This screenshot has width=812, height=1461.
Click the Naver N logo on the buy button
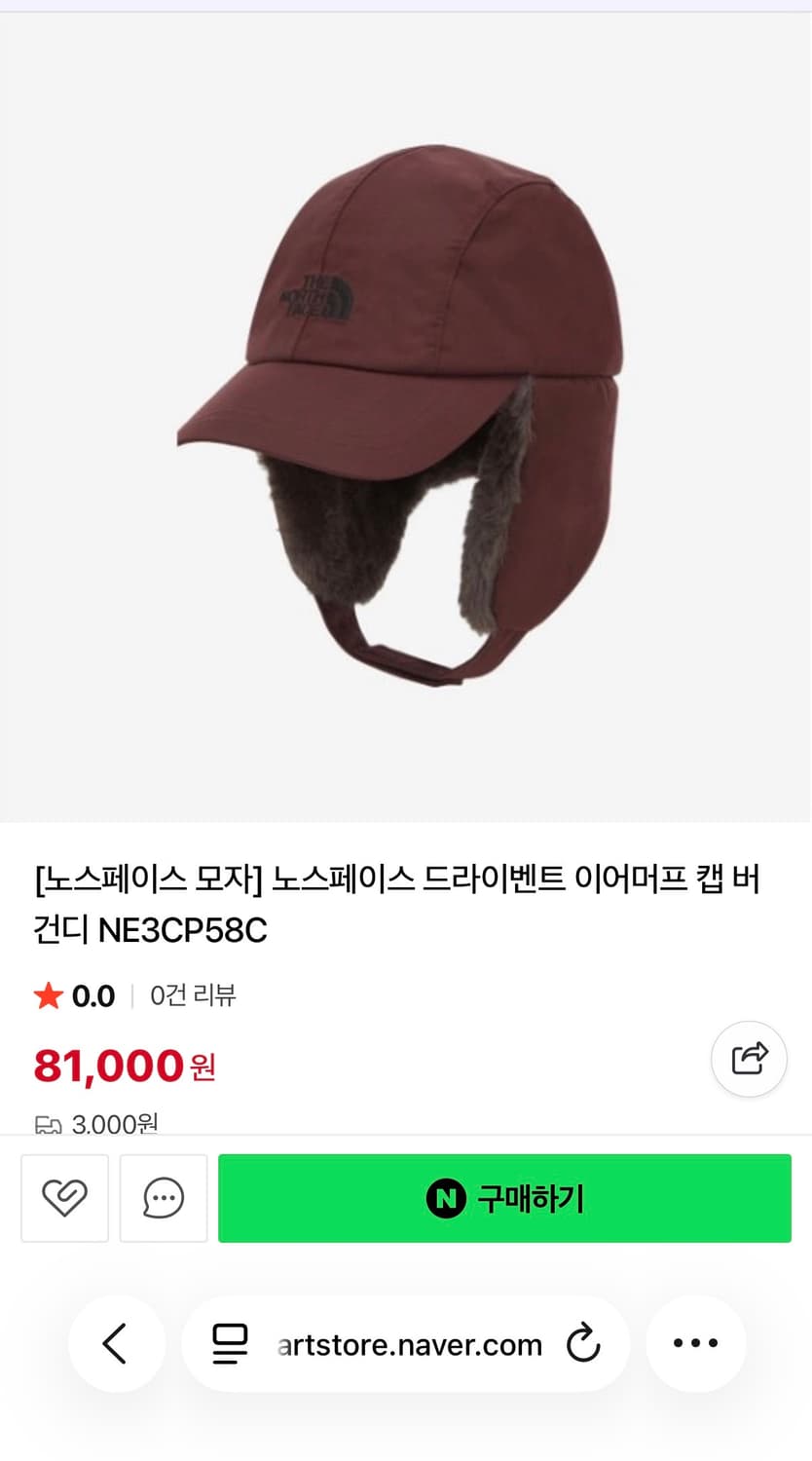[x=446, y=1199]
